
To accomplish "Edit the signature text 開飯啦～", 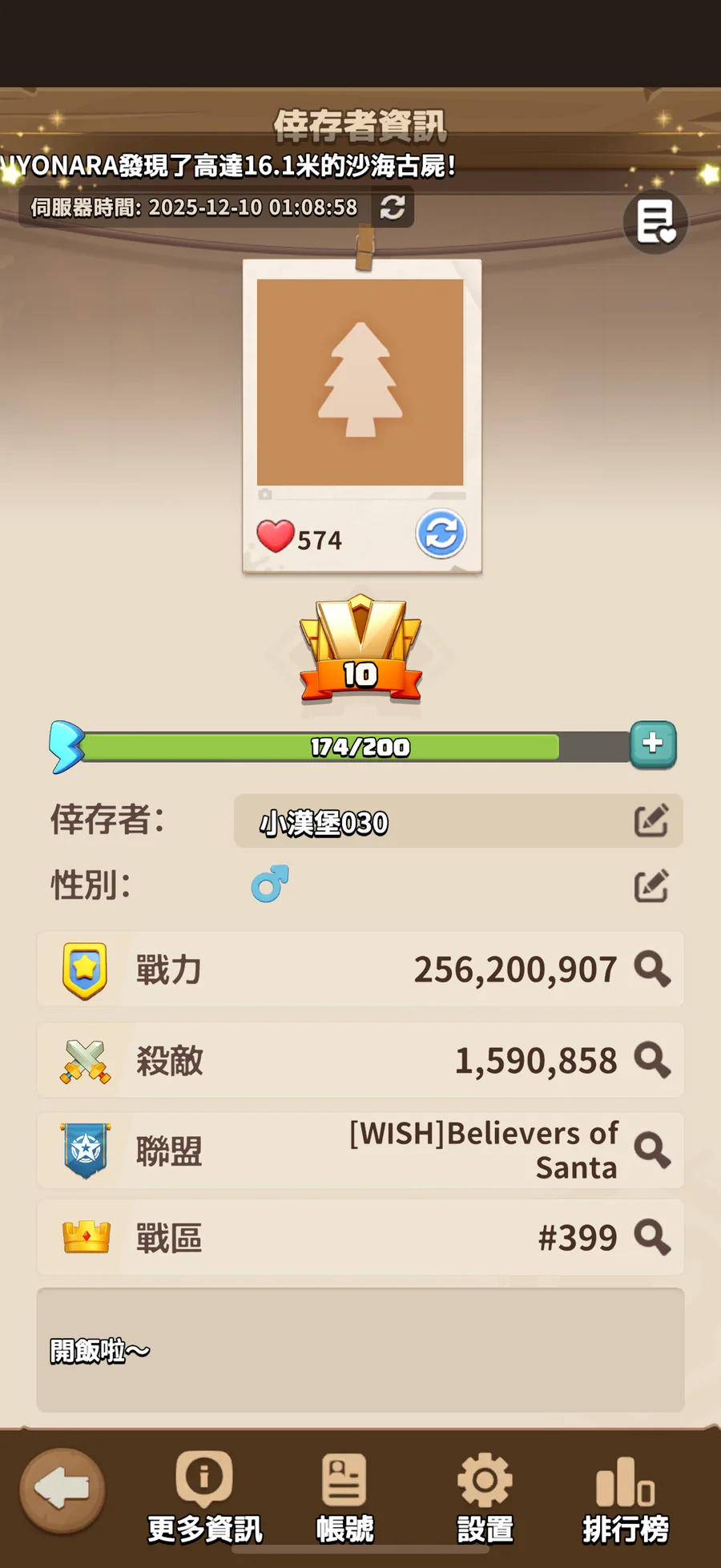I will 360,1350.
